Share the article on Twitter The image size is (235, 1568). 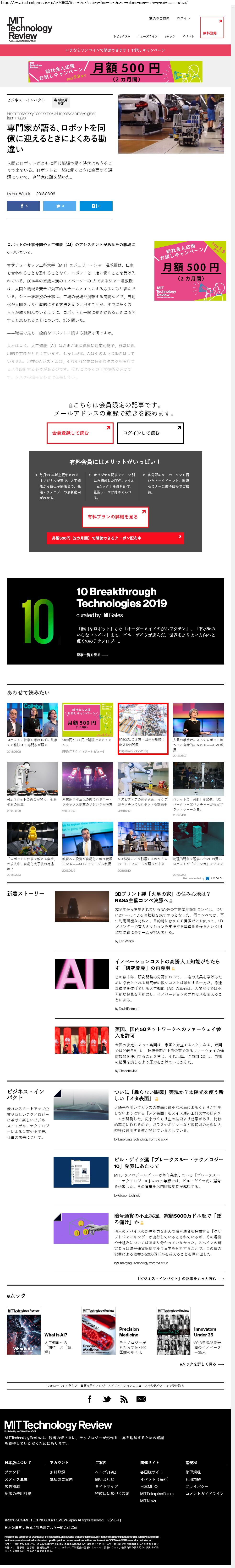click(59, 206)
